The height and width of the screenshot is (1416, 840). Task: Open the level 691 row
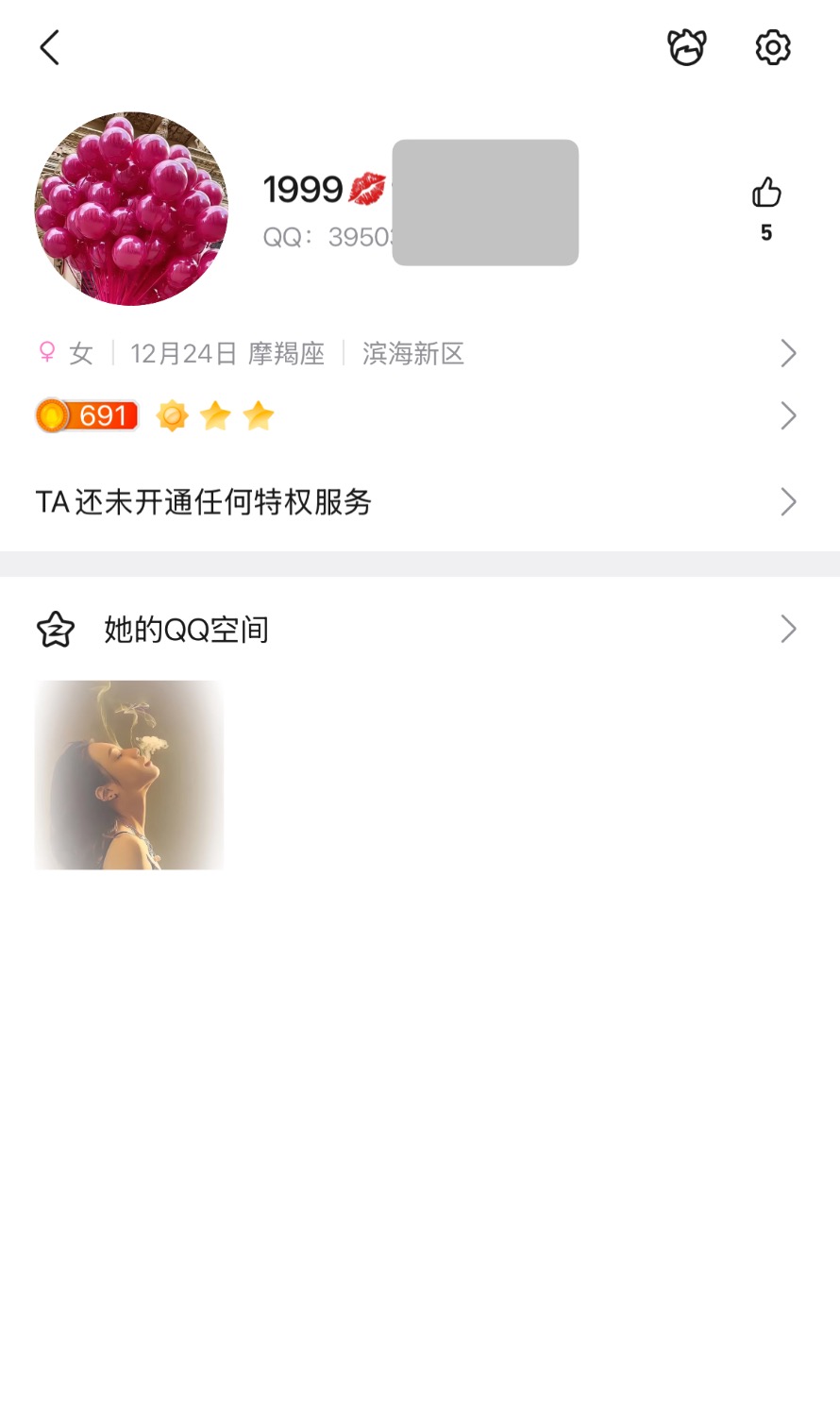415,416
